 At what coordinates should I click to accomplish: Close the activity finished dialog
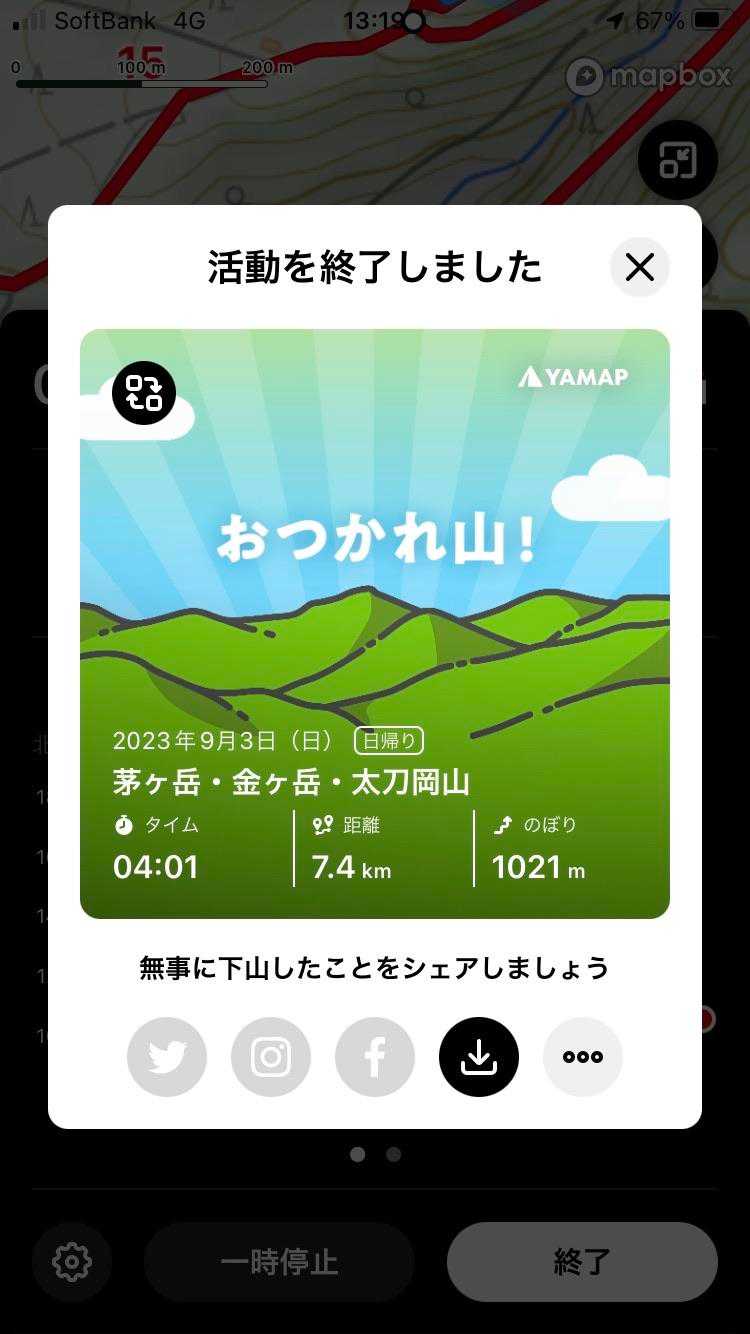[x=639, y=267]
